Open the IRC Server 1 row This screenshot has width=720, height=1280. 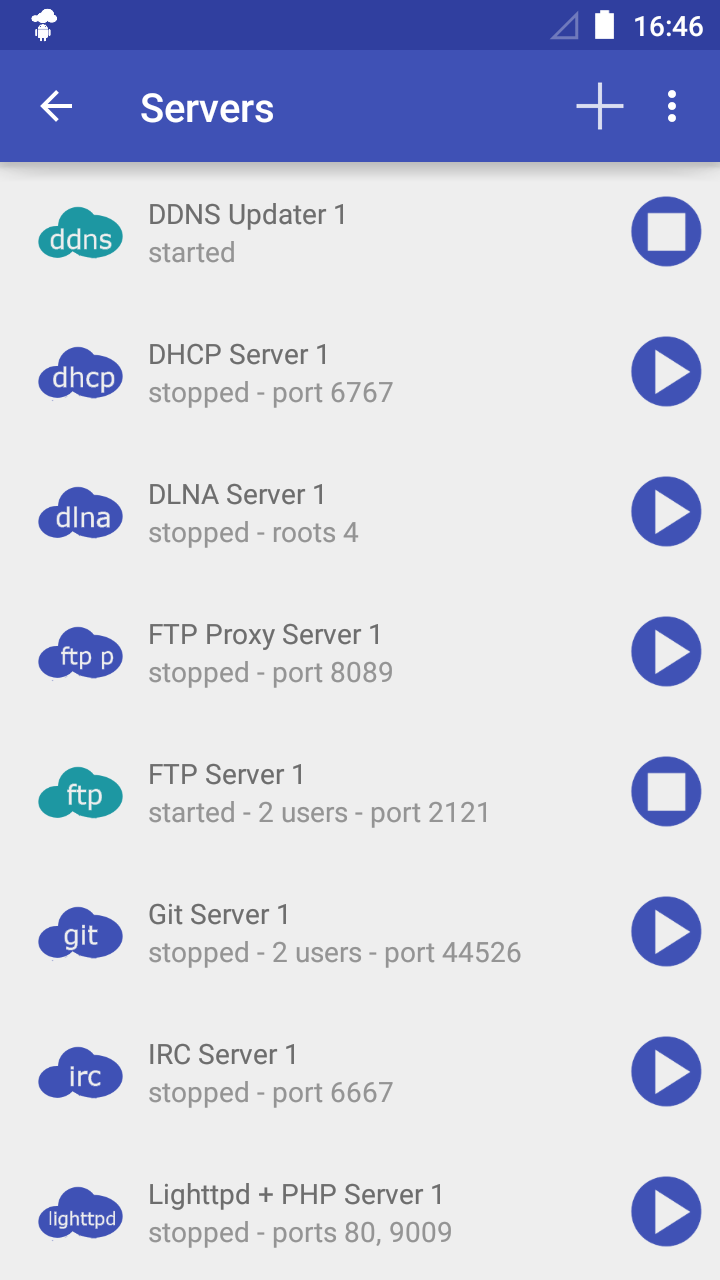[x=300, y=1073]
